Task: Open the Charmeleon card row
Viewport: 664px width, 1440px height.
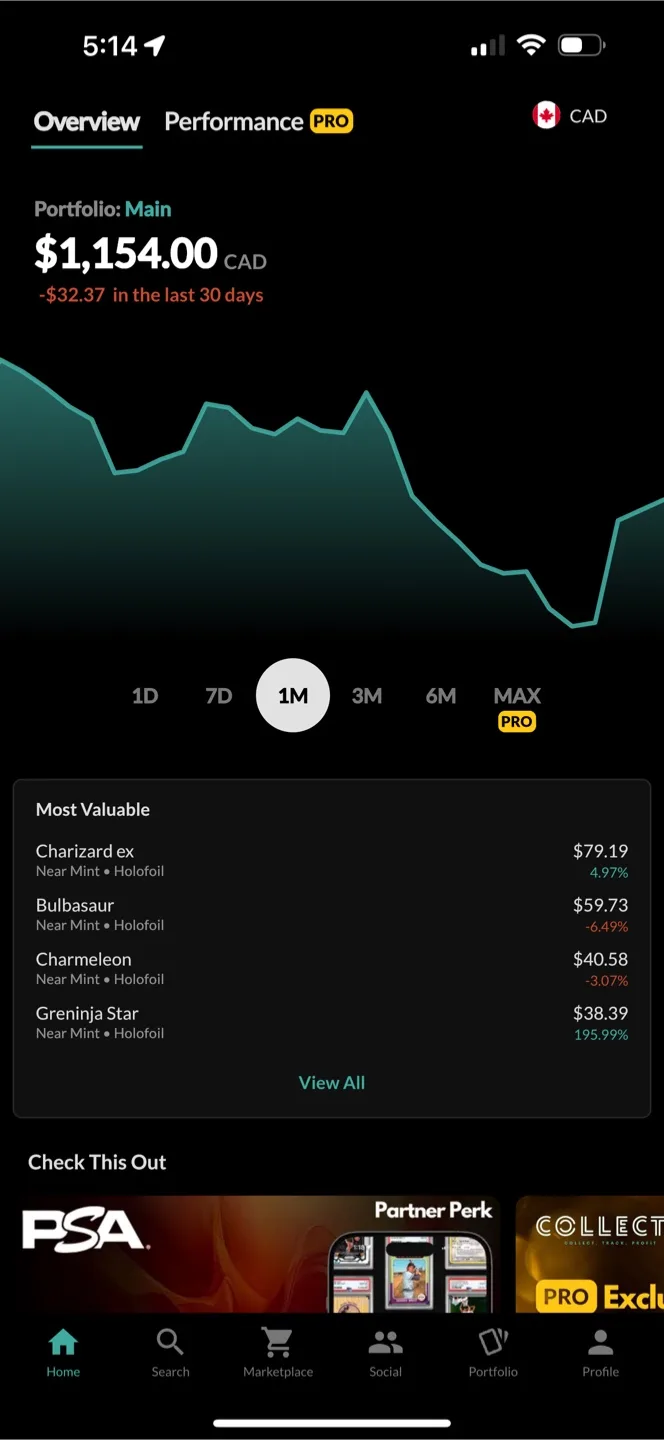Action: tap(331, 968)
